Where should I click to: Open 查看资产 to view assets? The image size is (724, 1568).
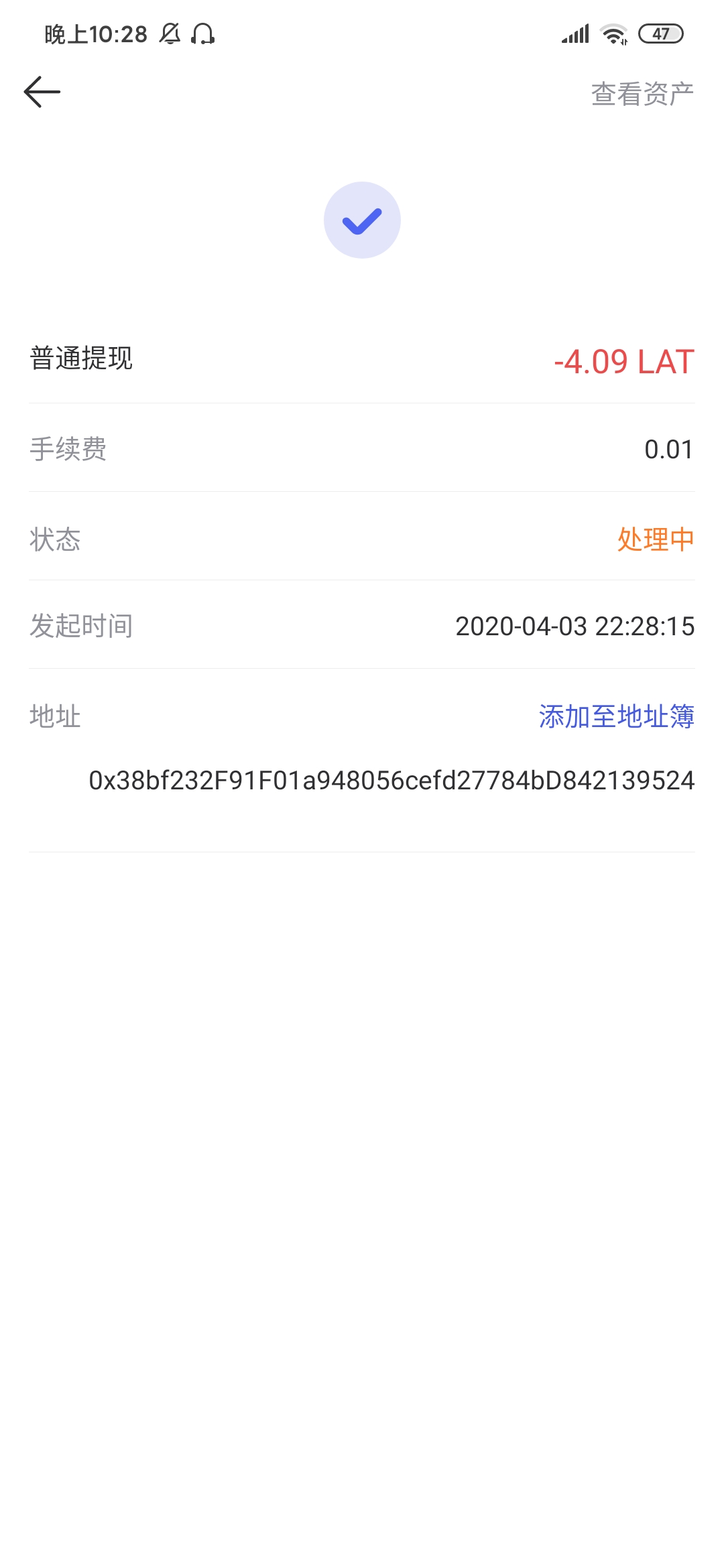pos(642,94)
